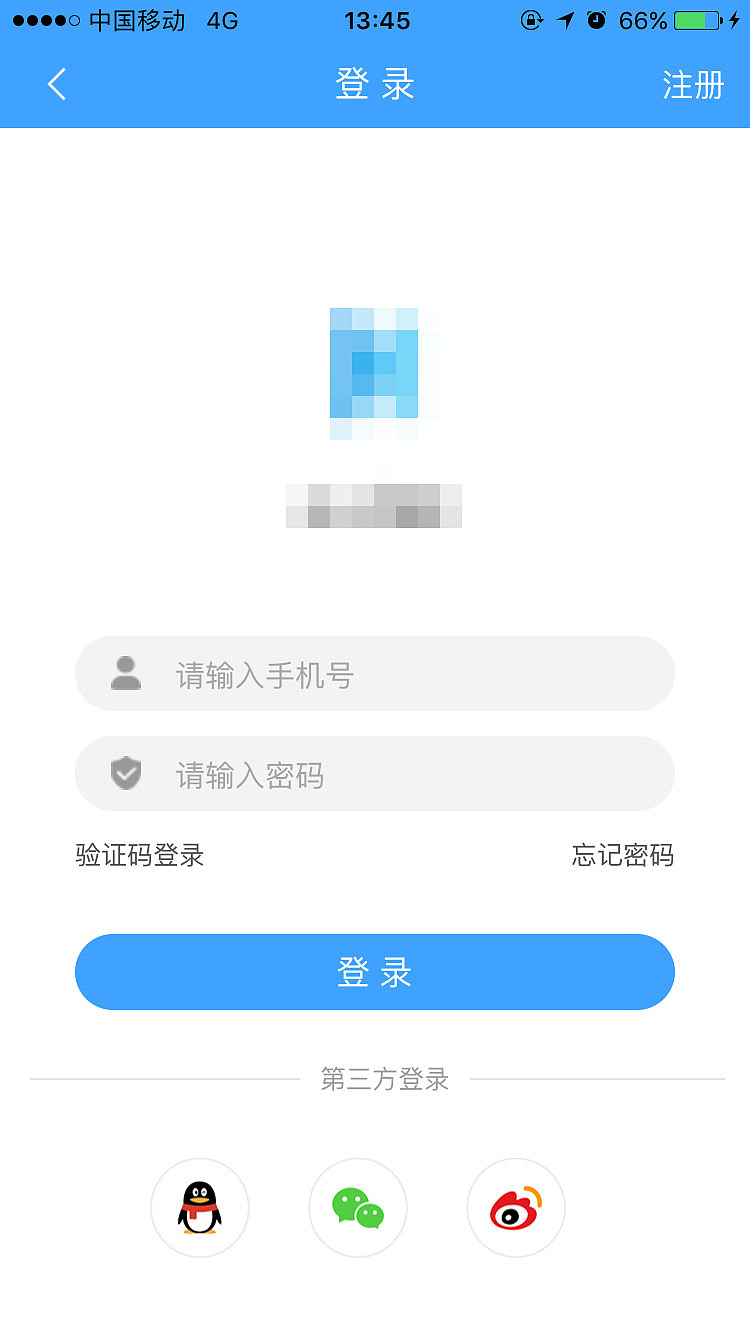Click the 第三方登录 third-party login label
750x1334 pixels.
(x=384, y=1079)
